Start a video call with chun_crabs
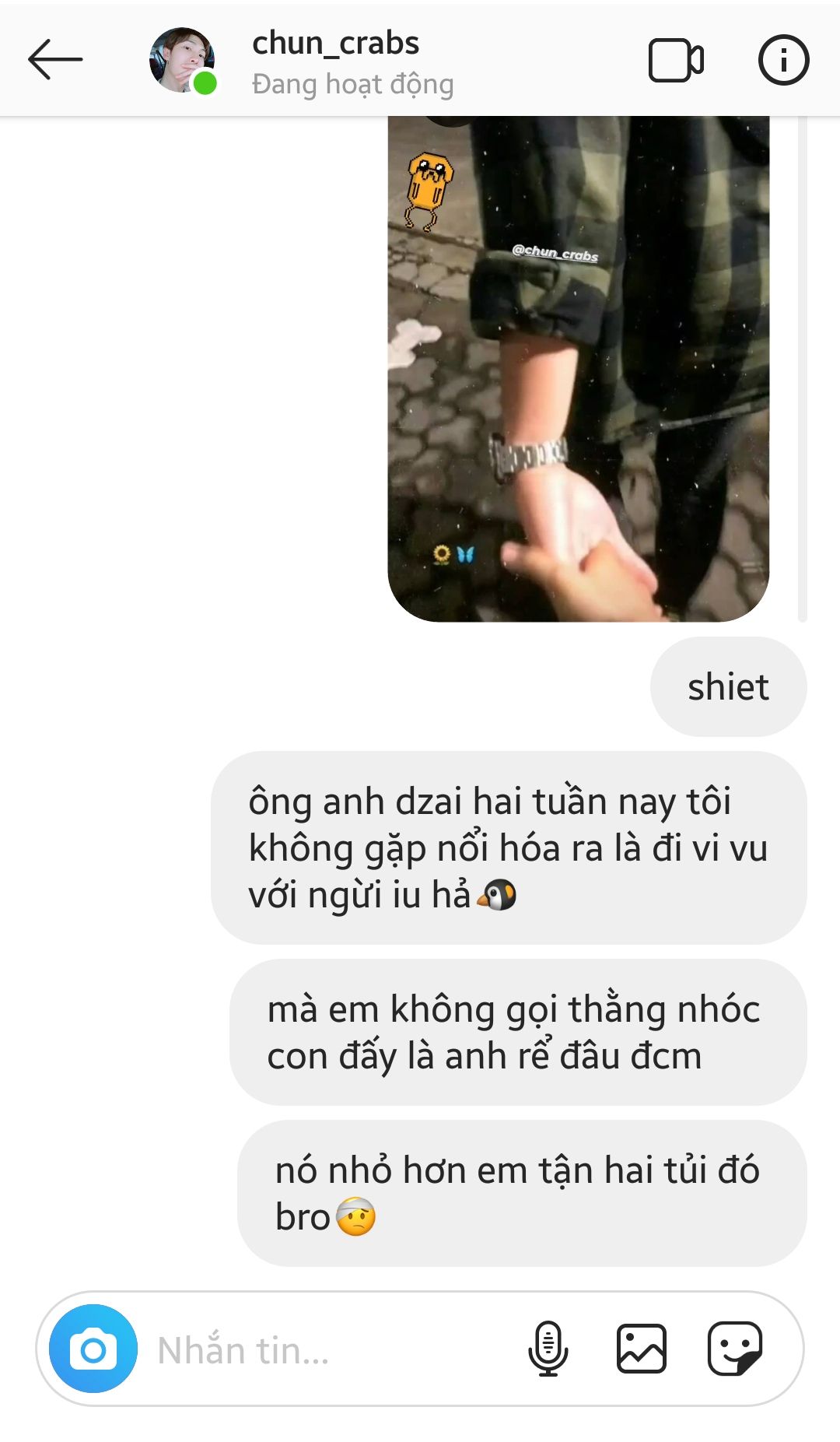Image resolution: width=840 pixels, height=1442 pixels. coord(675,60)
